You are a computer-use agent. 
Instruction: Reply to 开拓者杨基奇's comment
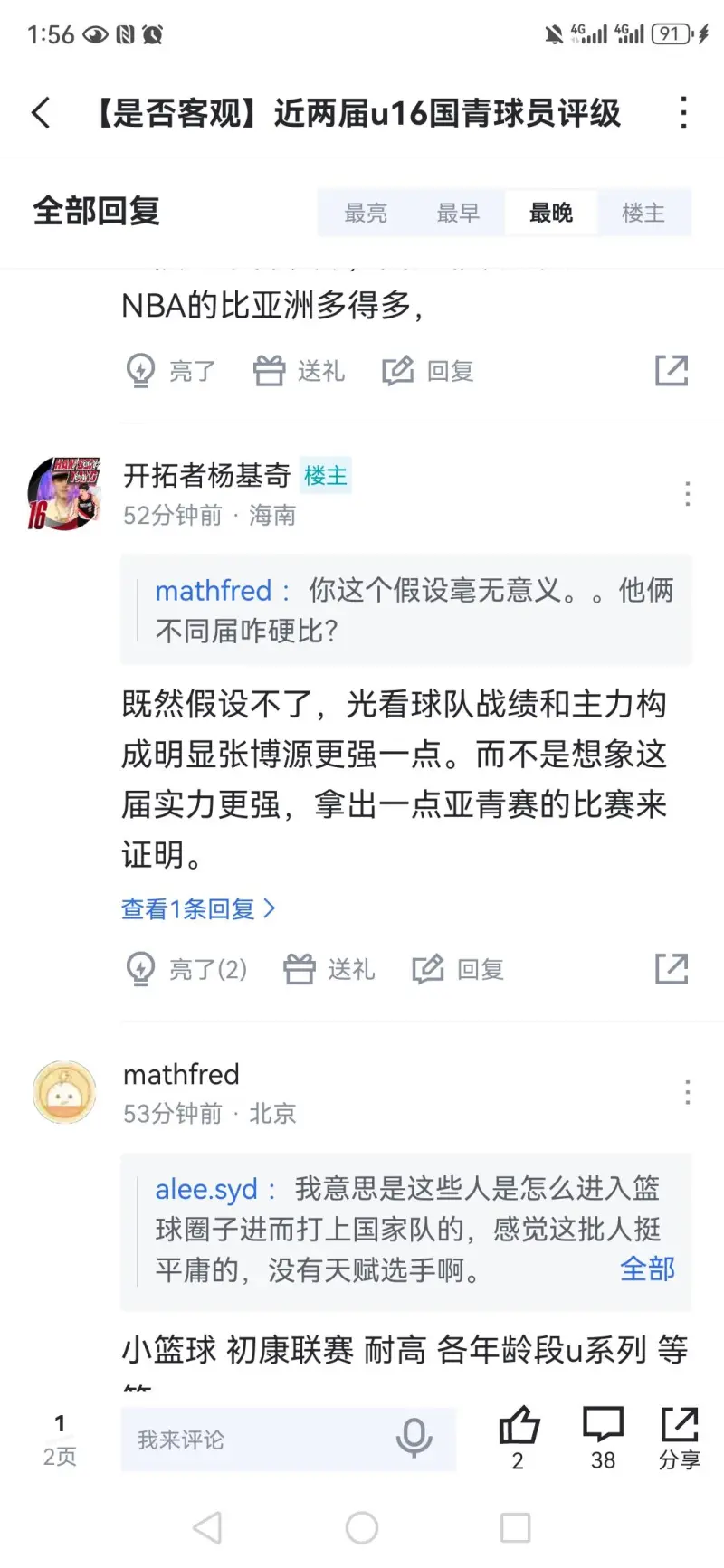click(x=458, y=969)
